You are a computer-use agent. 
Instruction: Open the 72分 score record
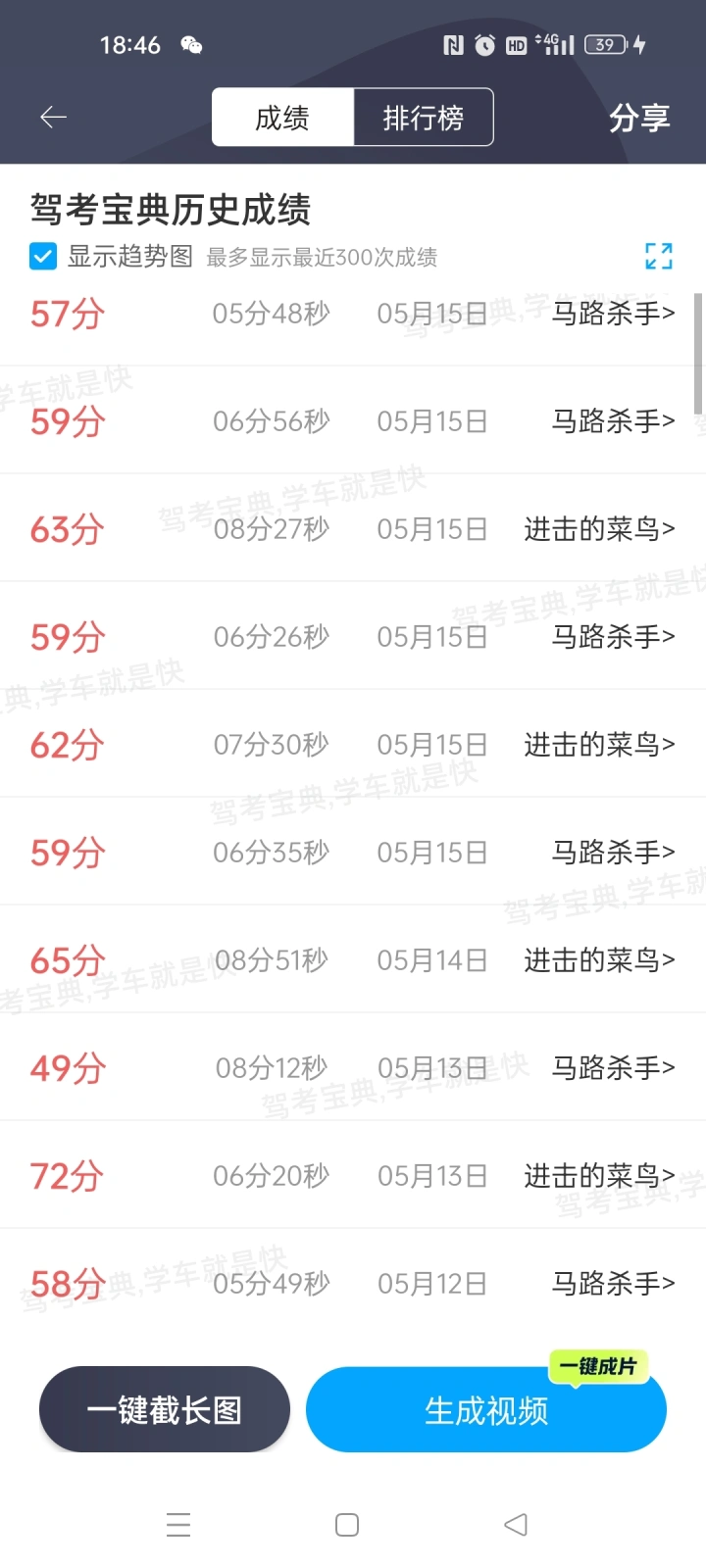353,1175
